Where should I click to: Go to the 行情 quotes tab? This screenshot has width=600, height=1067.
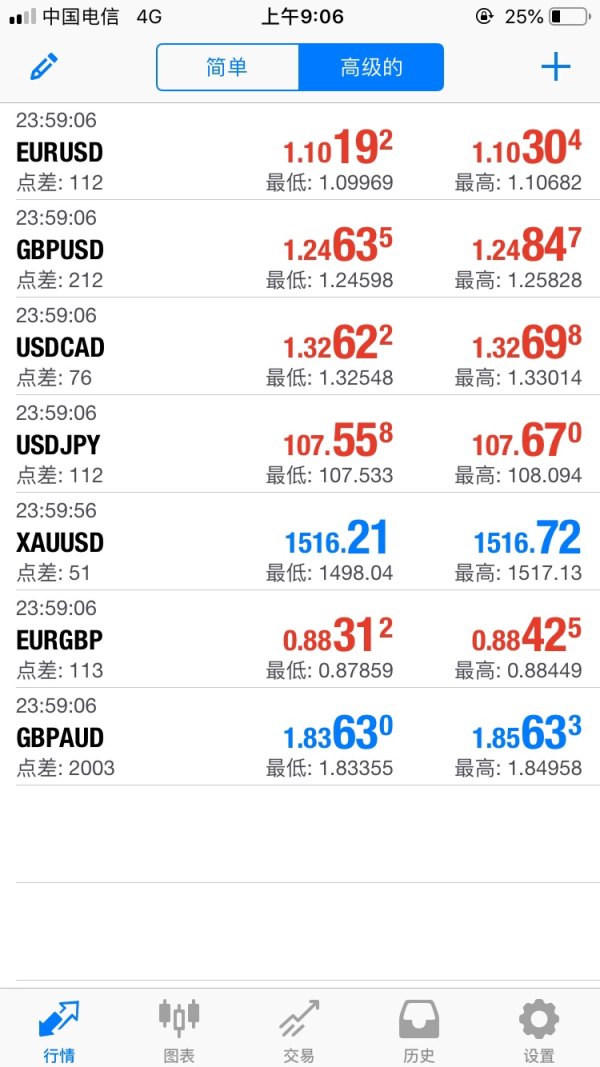59,1029
